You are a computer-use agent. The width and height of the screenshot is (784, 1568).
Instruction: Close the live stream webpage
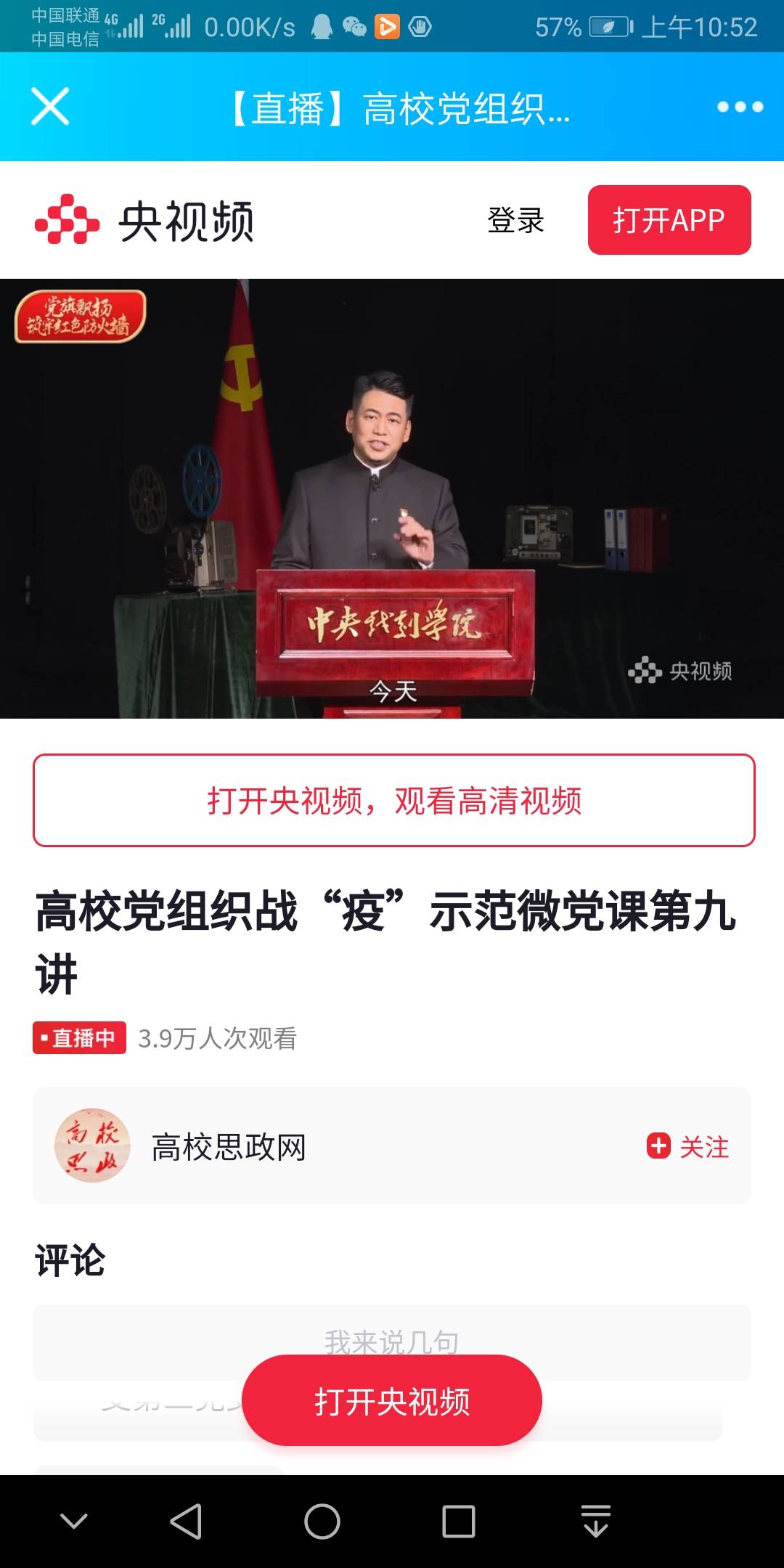point(50,107)
